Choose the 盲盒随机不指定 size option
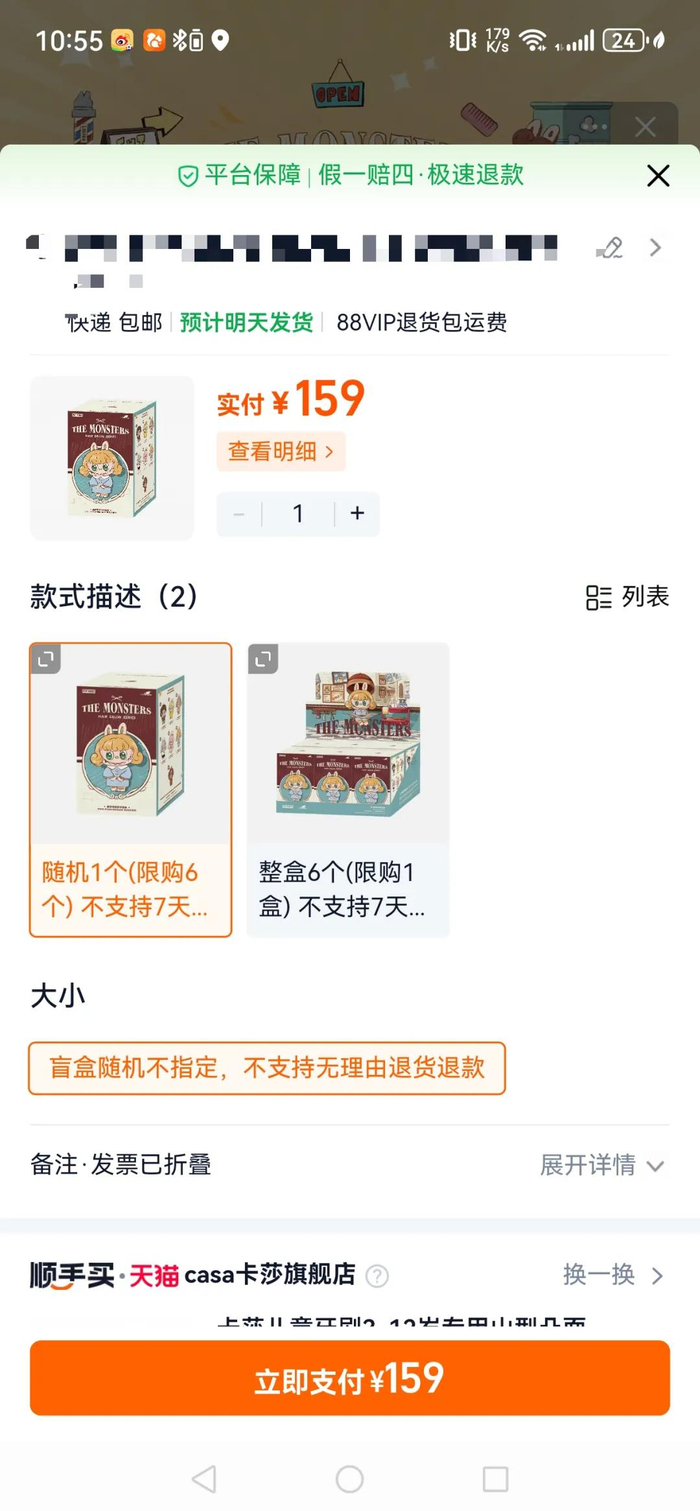This screenshot has height=1511, width=700. (267, 1067)
